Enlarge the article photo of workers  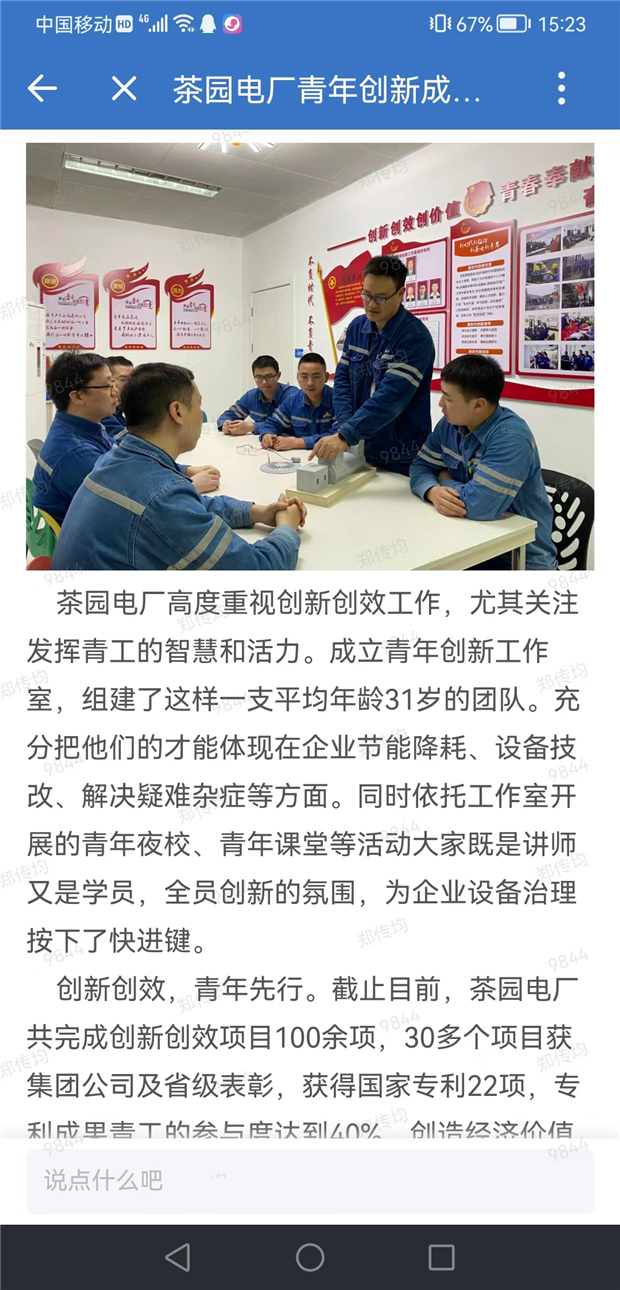pyautogui.click(x=310, y=356)
